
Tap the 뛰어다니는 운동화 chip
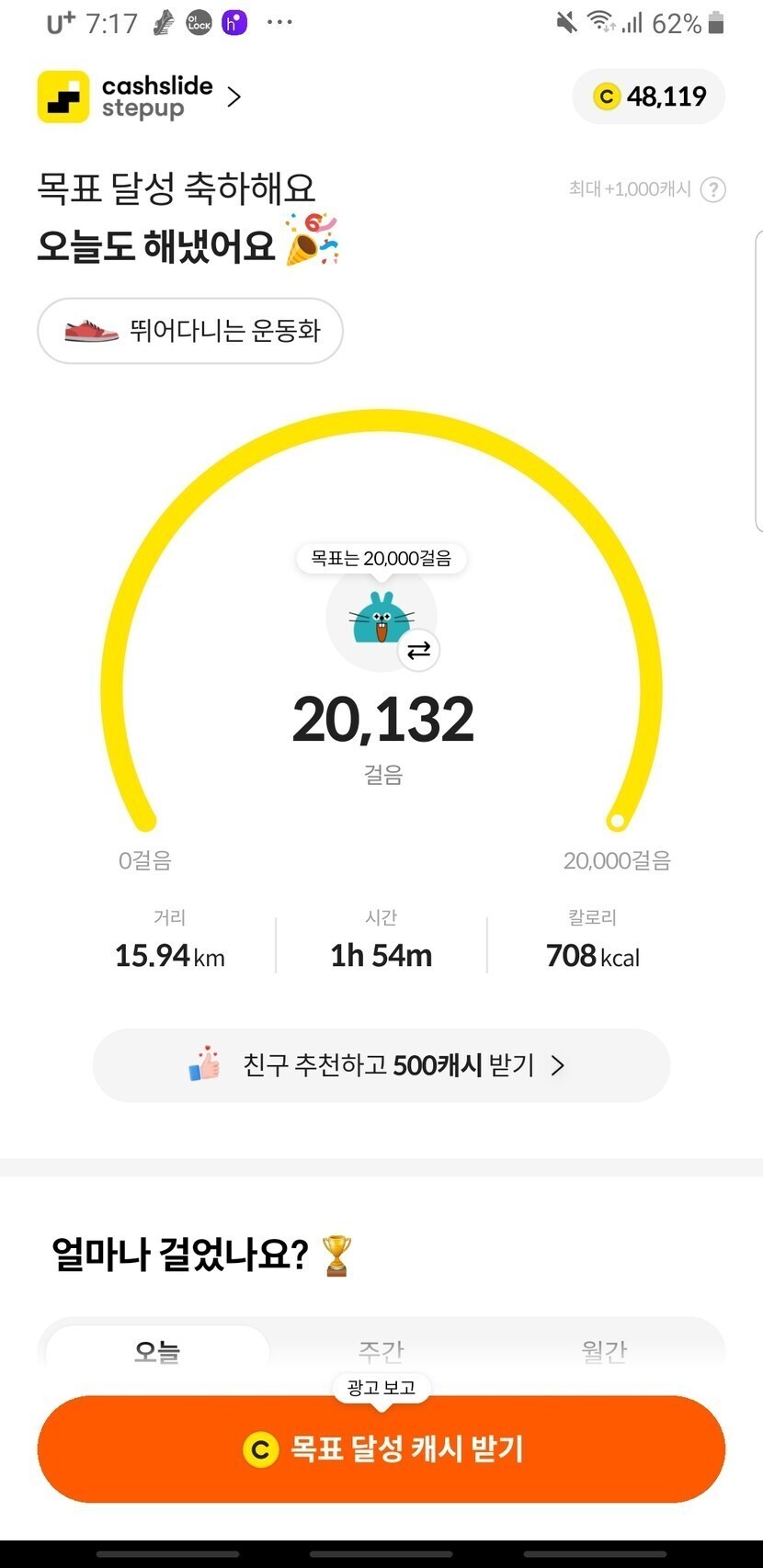[x=190, y=331]
